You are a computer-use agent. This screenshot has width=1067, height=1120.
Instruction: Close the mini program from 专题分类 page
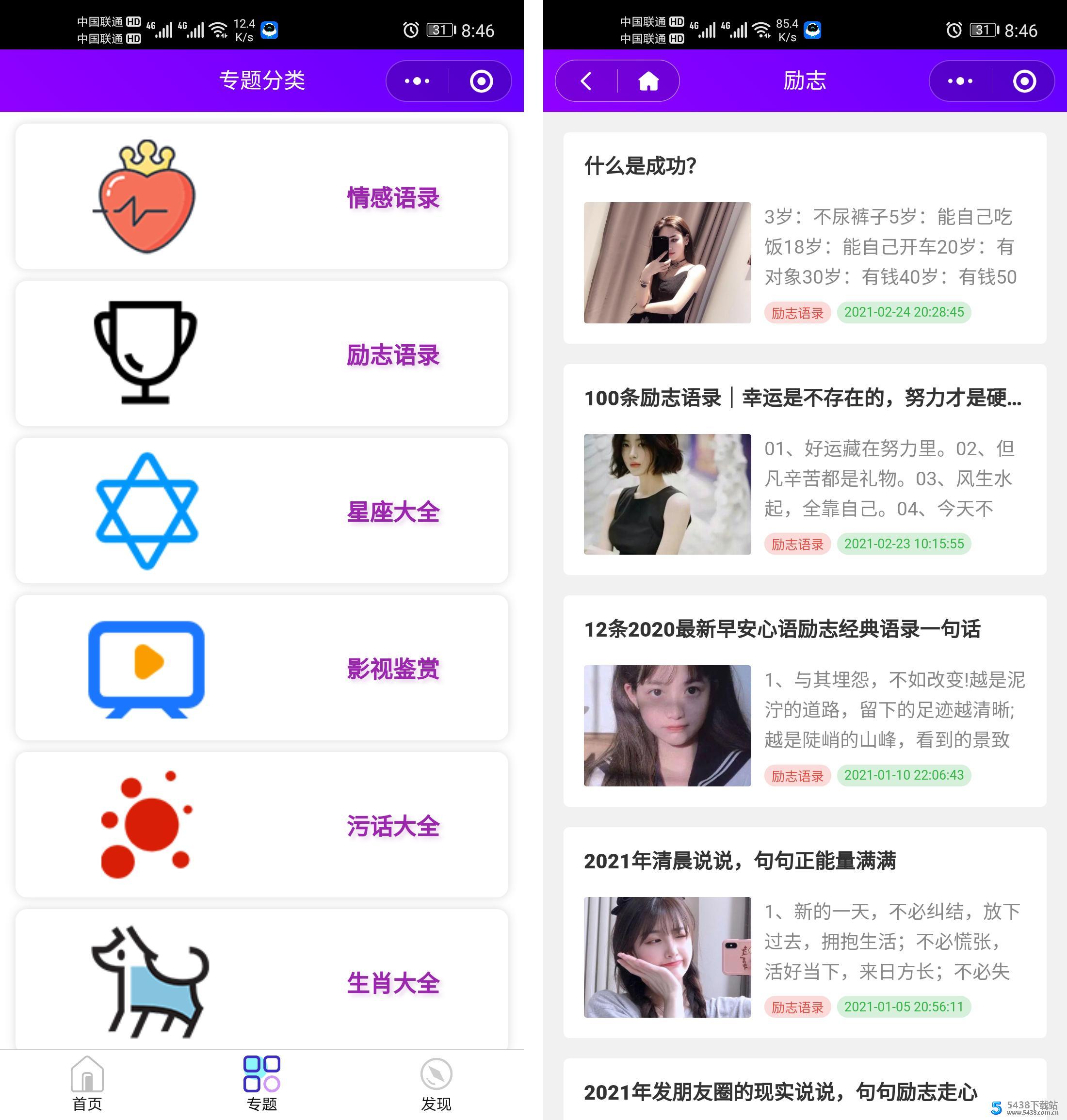click(481, 81)
